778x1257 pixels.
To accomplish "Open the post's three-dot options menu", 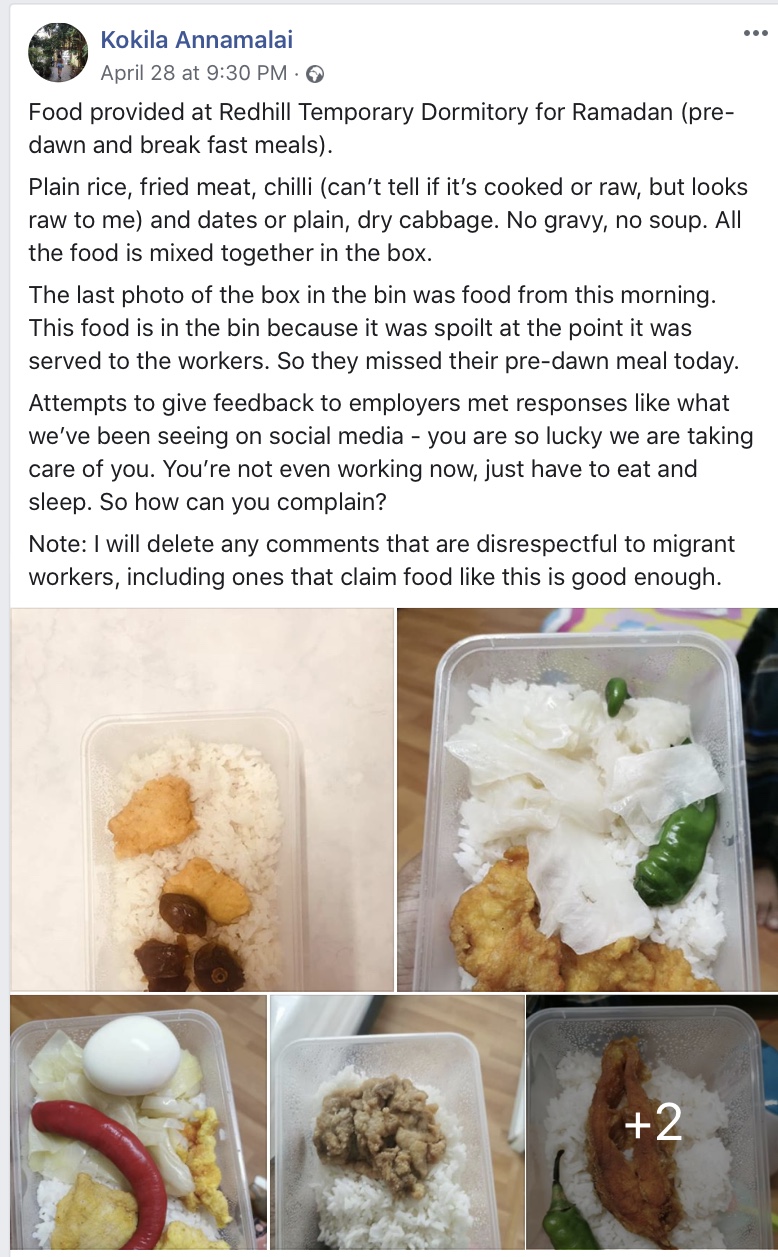I will (754, 33).
